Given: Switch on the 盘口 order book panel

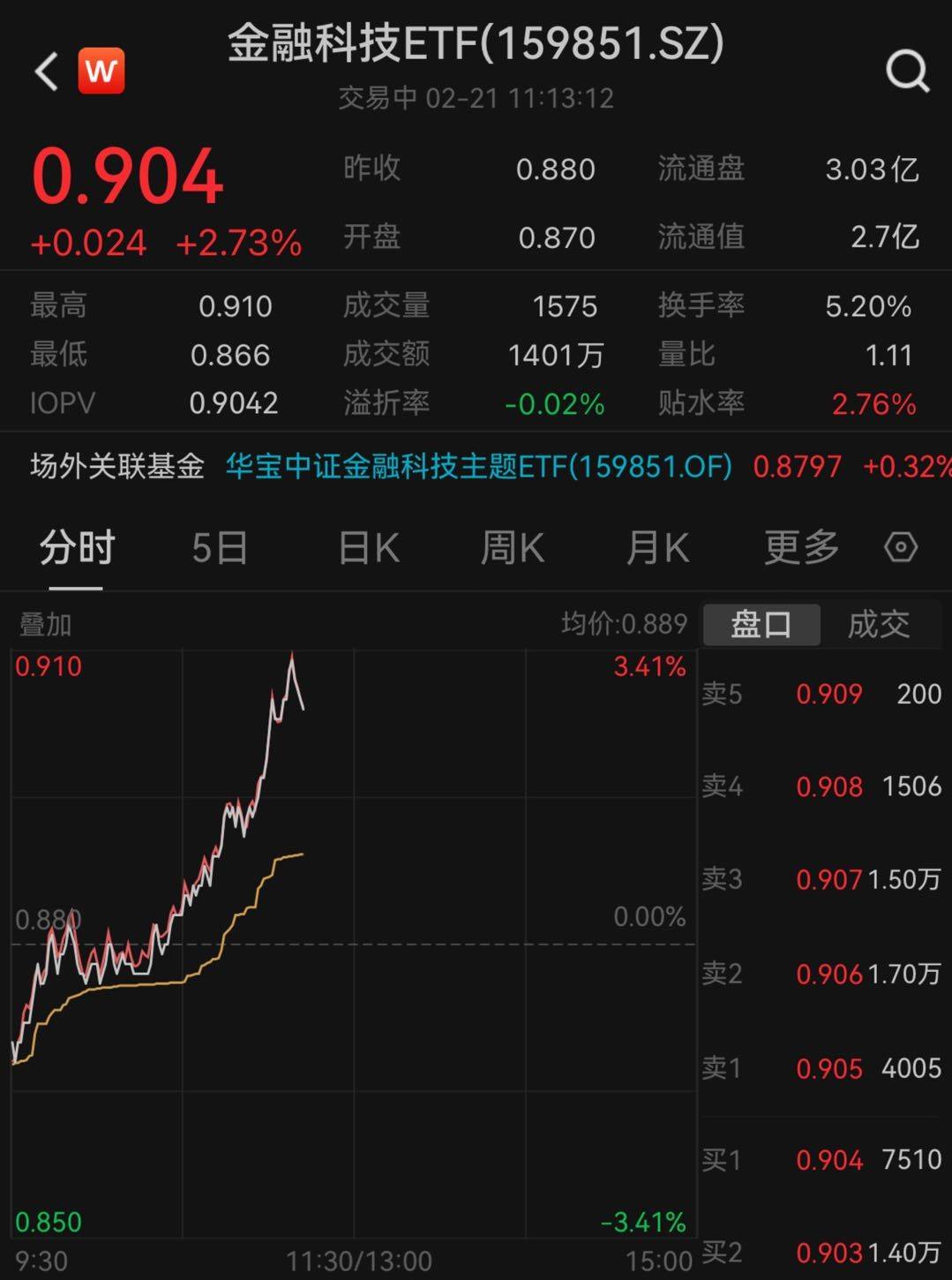Looking at the screenshot, I should pyautogui.click(x=761, y=624).
